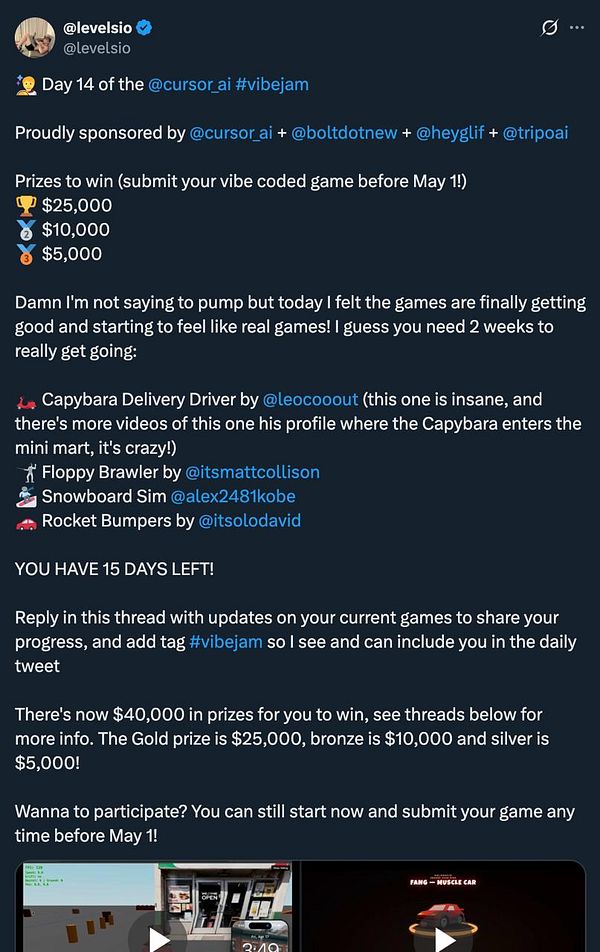This screenshot has height=952, width=600.
Task: View @leocooout, the Capybara Delivery Driver creator
Action: [x=309, y=399]
